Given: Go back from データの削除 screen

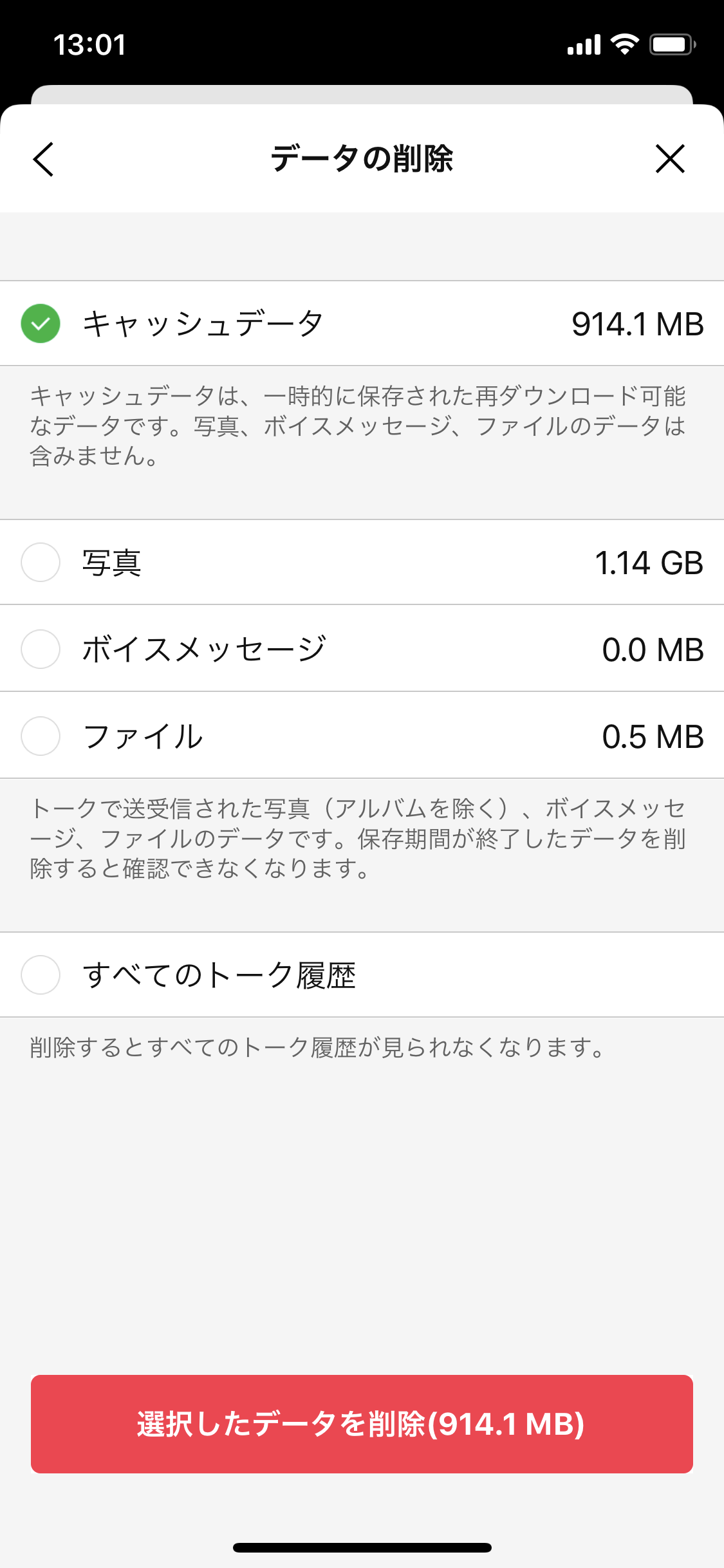Looking at the screenshot, I should pos(43,159).
